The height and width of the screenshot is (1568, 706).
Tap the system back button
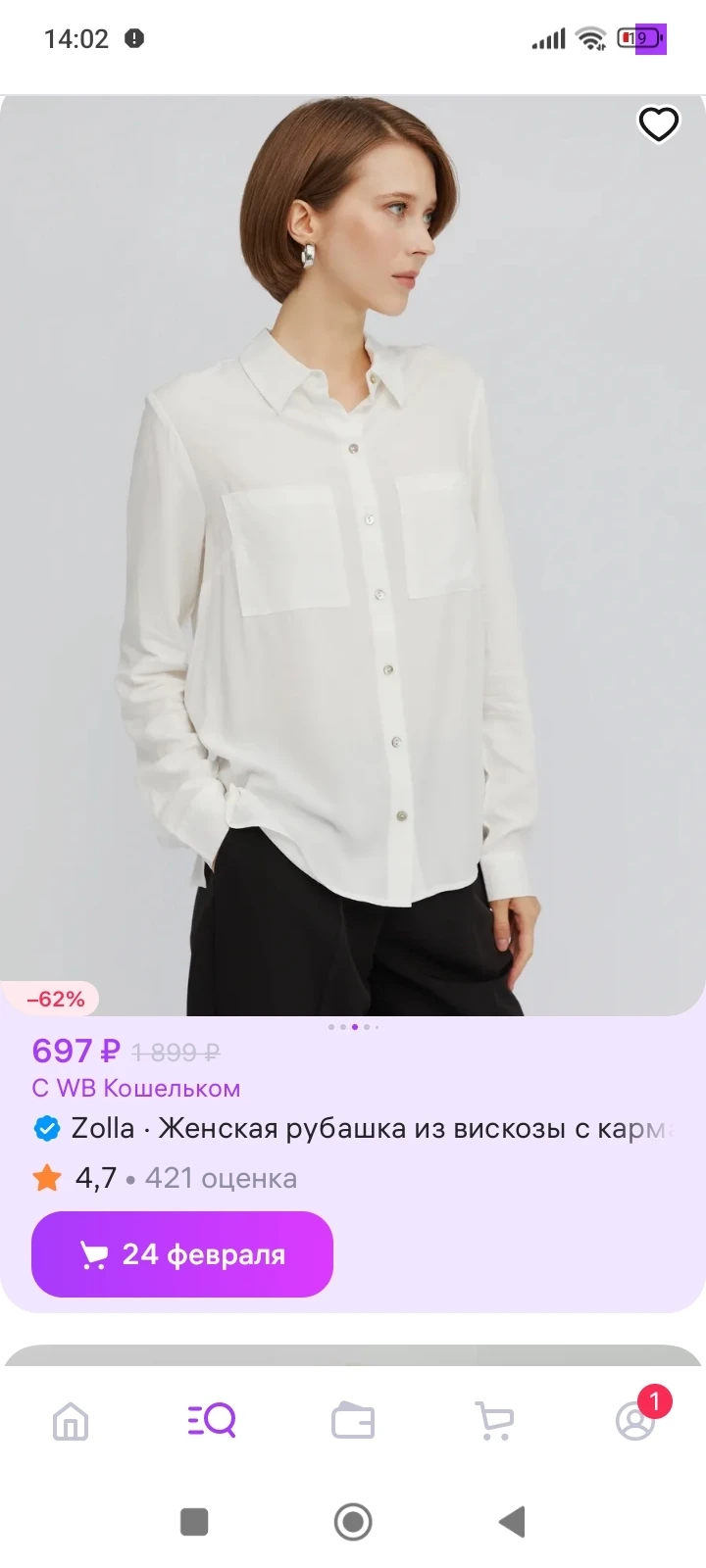512,1522
